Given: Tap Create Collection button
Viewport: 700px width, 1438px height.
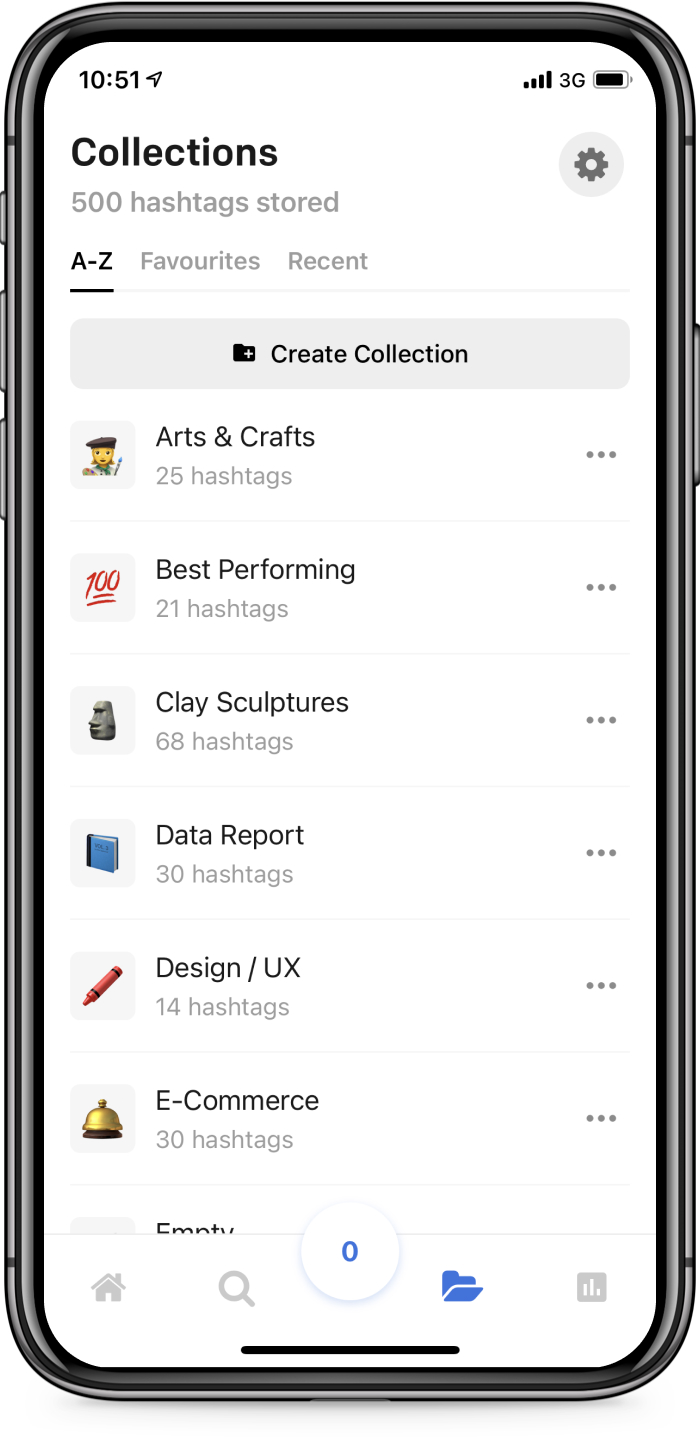Looking at the screenshot, I should (350, 354).
